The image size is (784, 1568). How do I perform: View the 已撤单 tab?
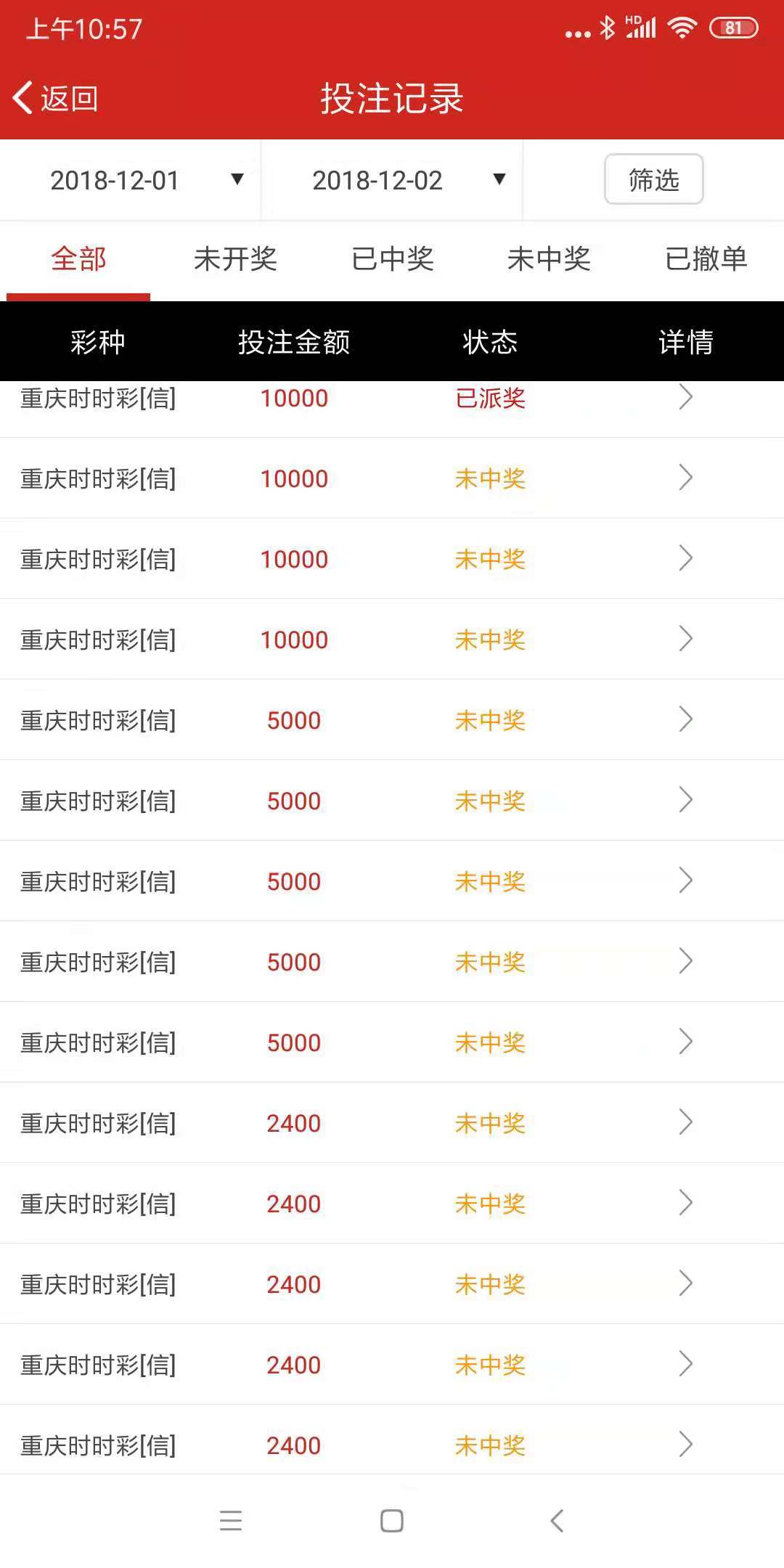coord(706,259)
